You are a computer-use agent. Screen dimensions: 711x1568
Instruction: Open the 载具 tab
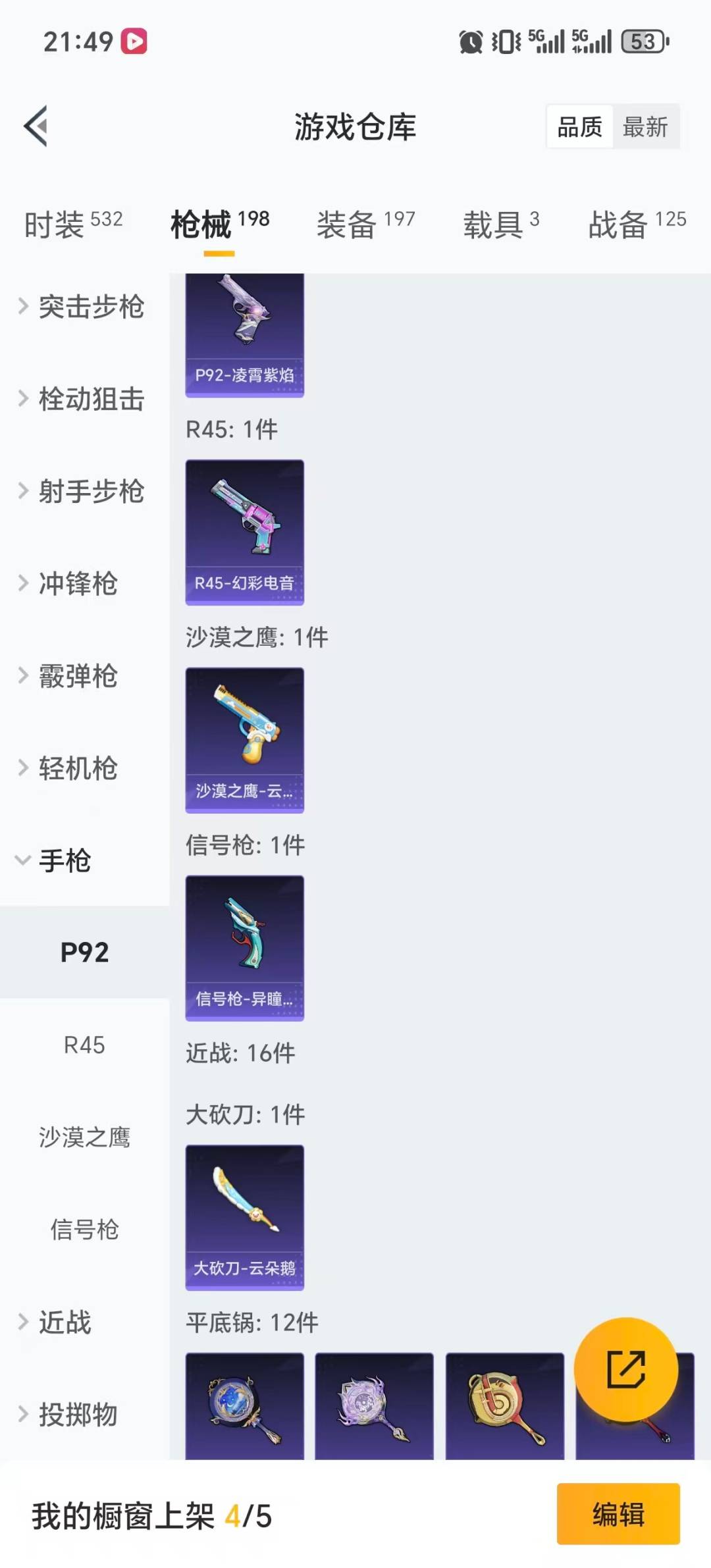point(501,224)
